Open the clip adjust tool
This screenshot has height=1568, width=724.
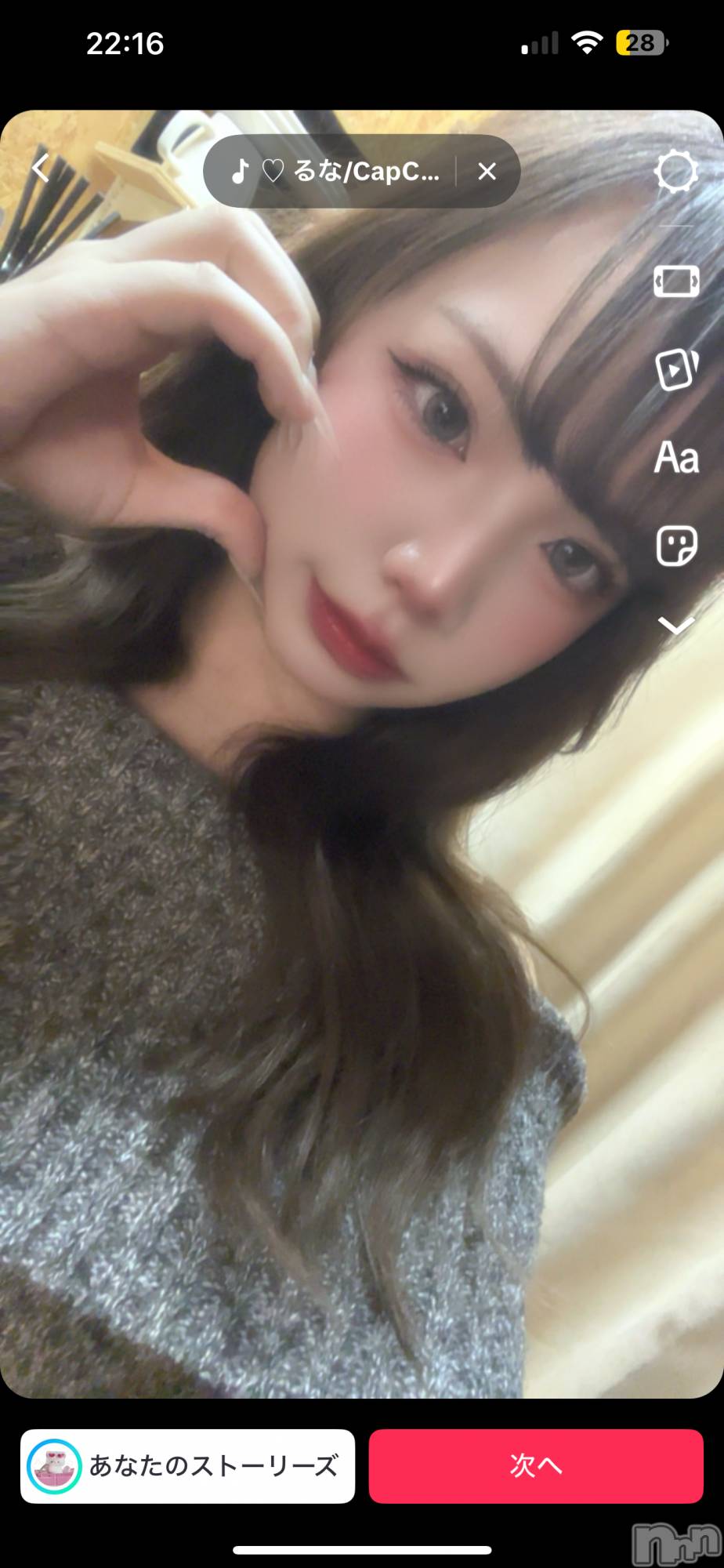click(676, 281)
